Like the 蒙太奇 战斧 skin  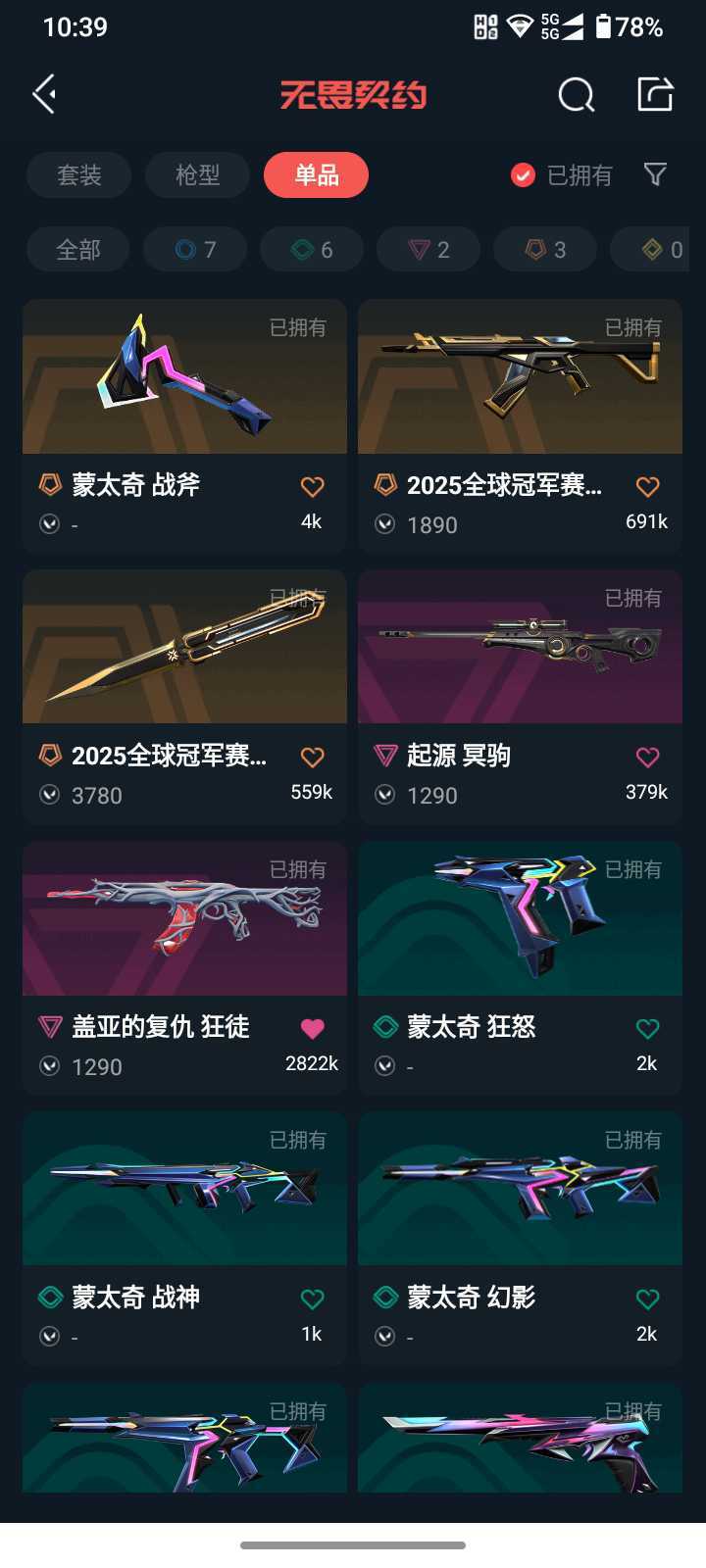point(312,487)
